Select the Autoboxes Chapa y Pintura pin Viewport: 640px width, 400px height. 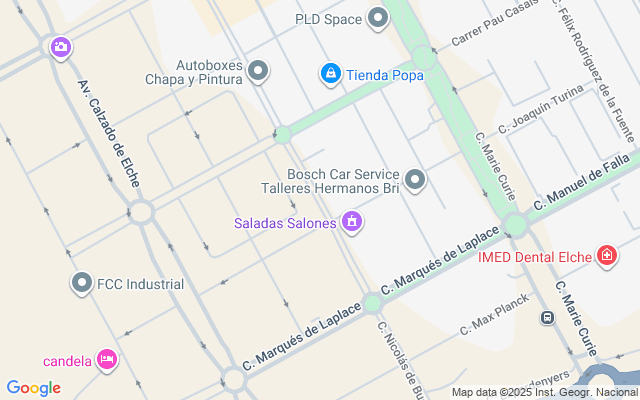(258, 71)
